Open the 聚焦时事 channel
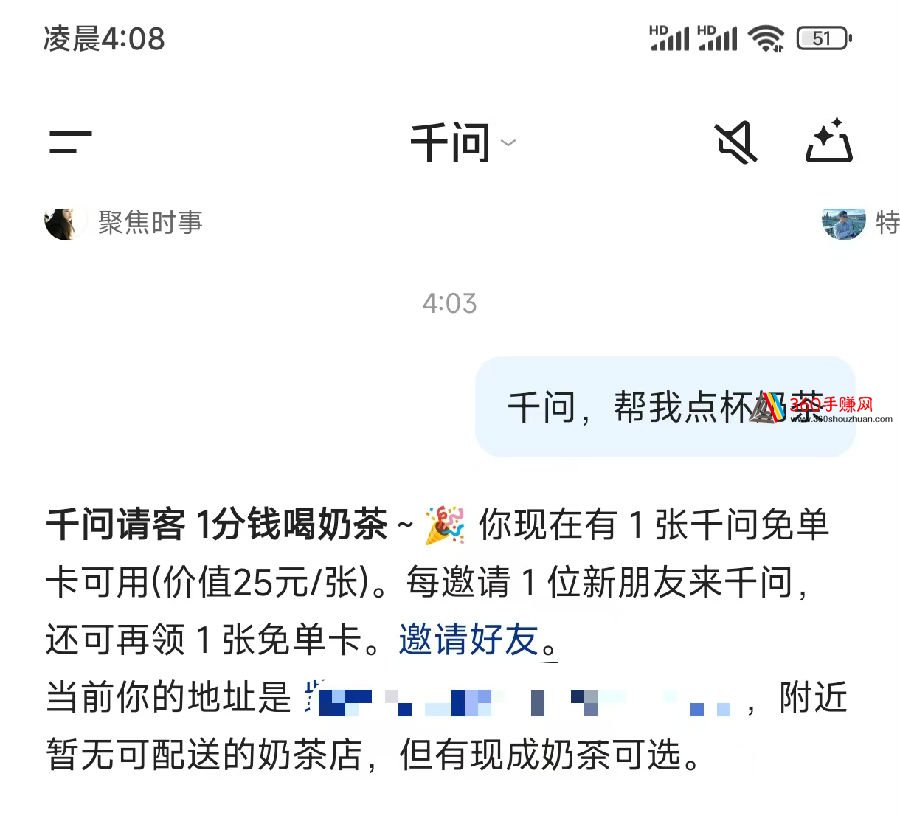This screenshot has width=900, height=816. (x=125, y=222)
